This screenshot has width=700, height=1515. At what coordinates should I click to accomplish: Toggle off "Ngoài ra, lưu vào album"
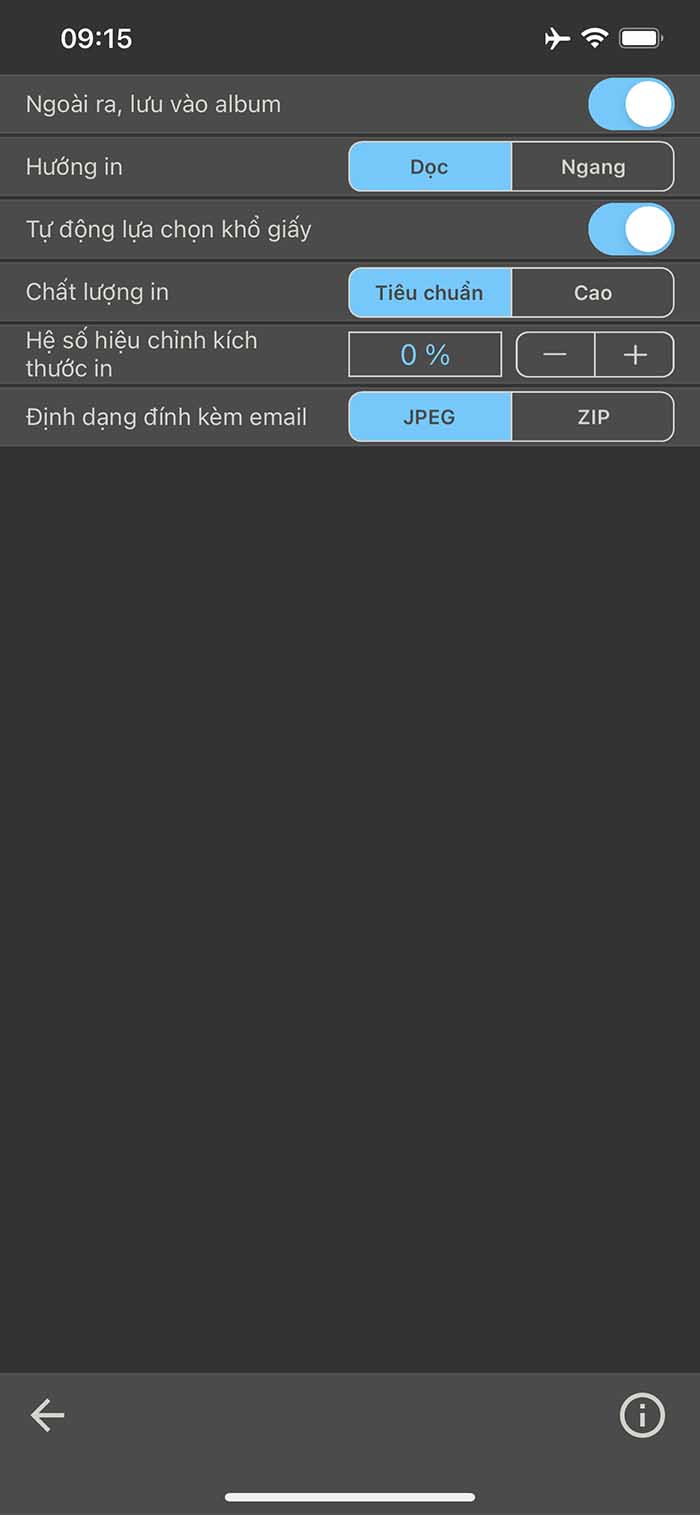631,104
